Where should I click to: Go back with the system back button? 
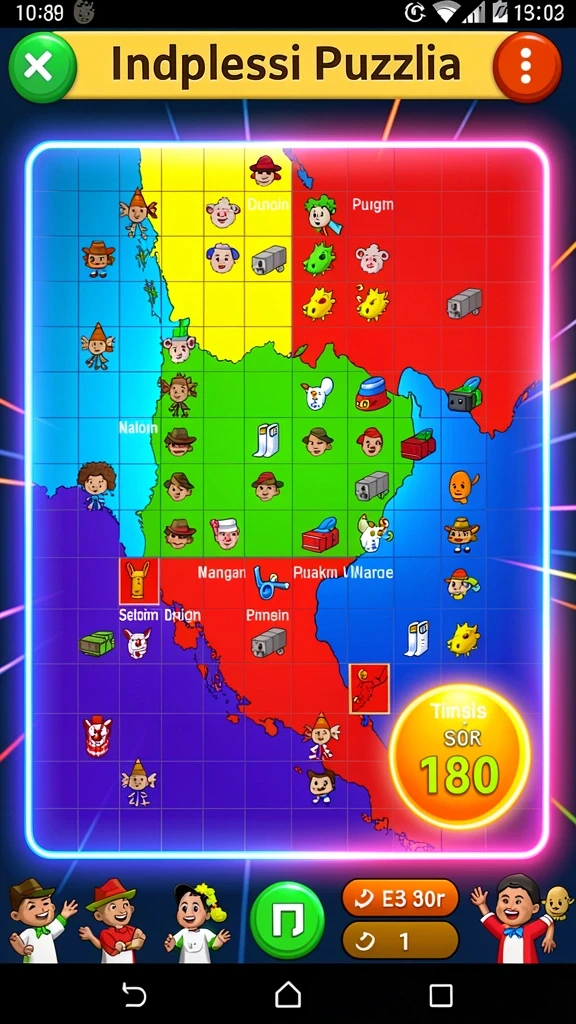point(134,995)
